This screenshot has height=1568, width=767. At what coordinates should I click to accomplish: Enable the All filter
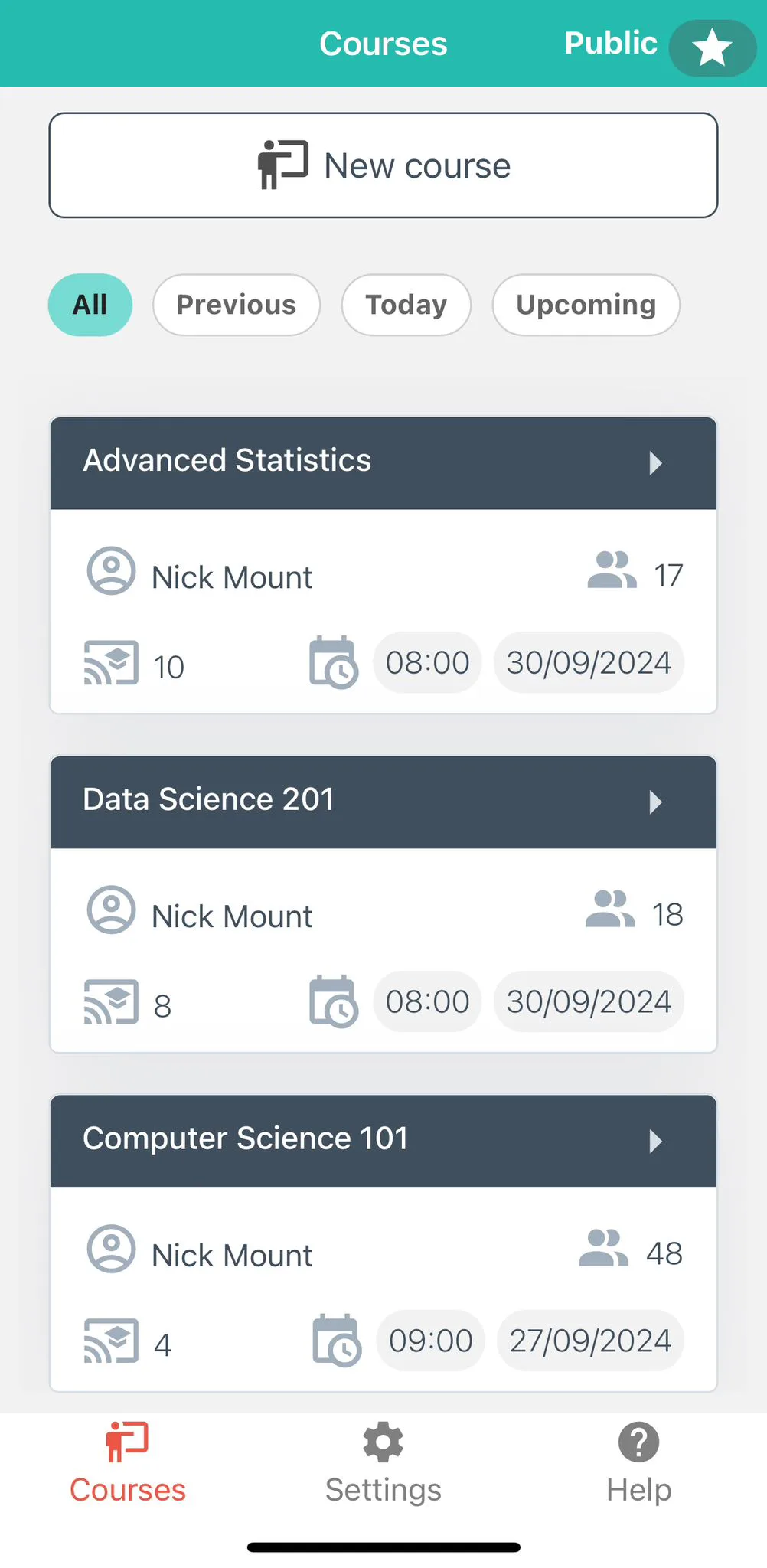point(90,305)
